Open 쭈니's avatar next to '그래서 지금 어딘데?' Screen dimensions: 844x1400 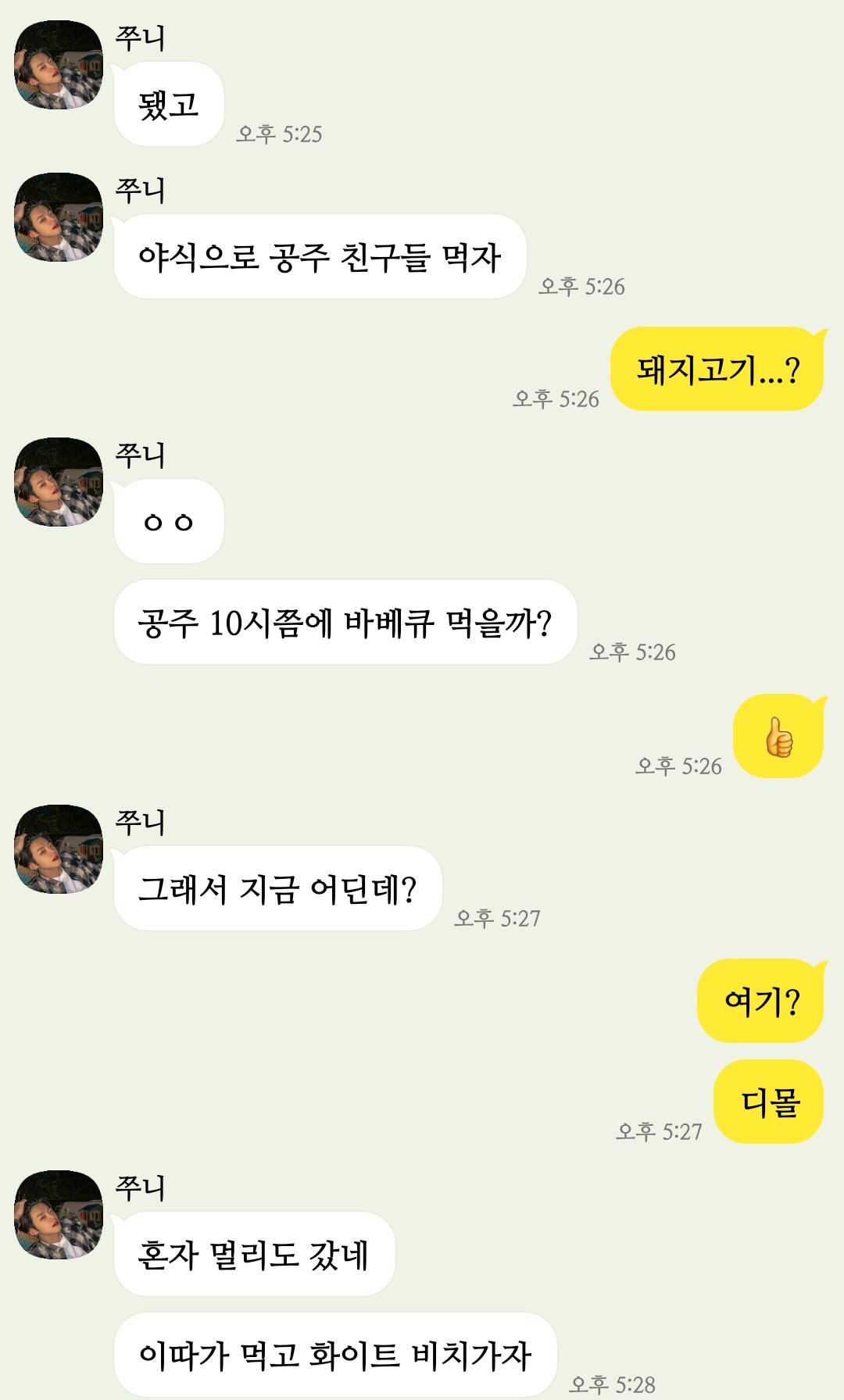click(59, 849)
